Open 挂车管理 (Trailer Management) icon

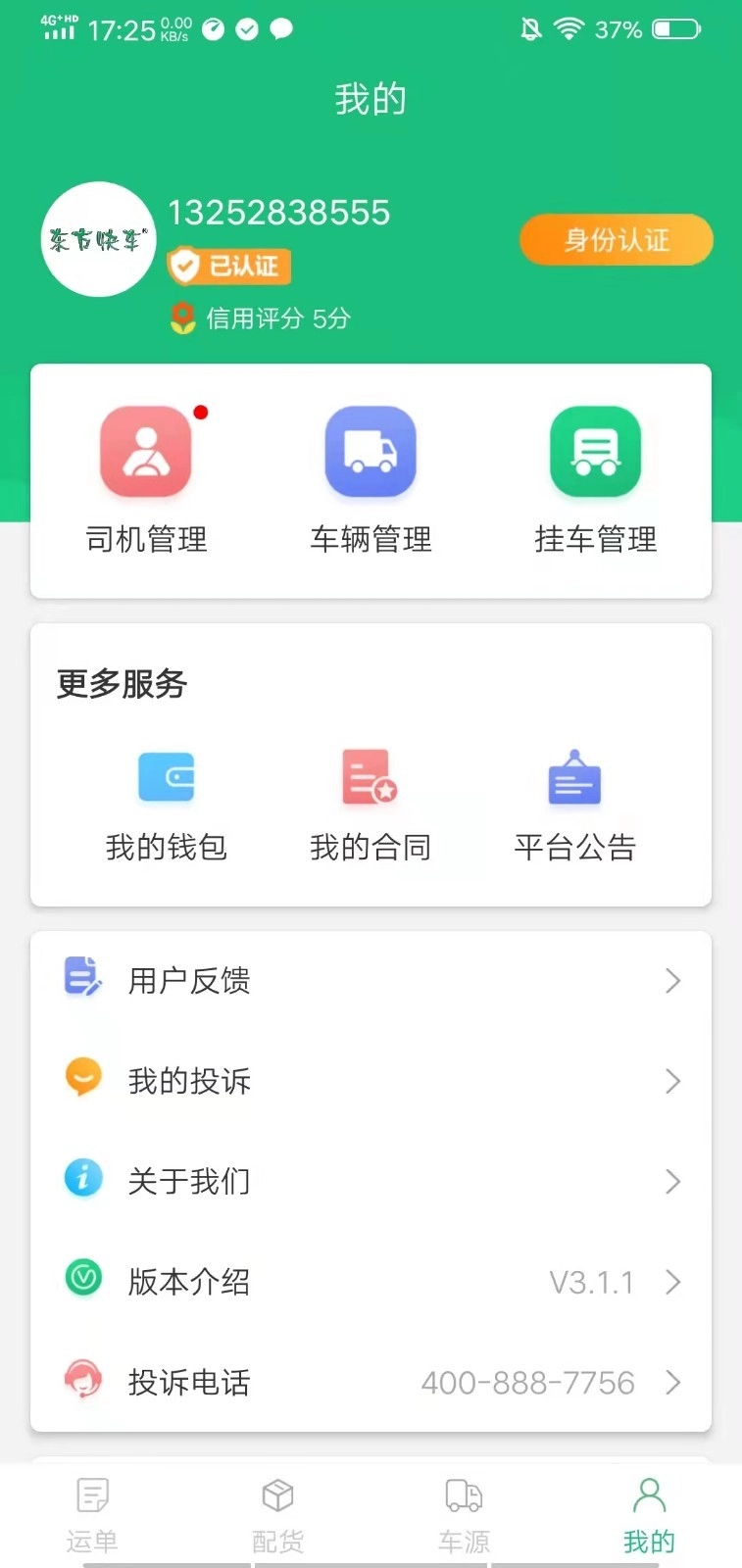(x=596, y=452)
